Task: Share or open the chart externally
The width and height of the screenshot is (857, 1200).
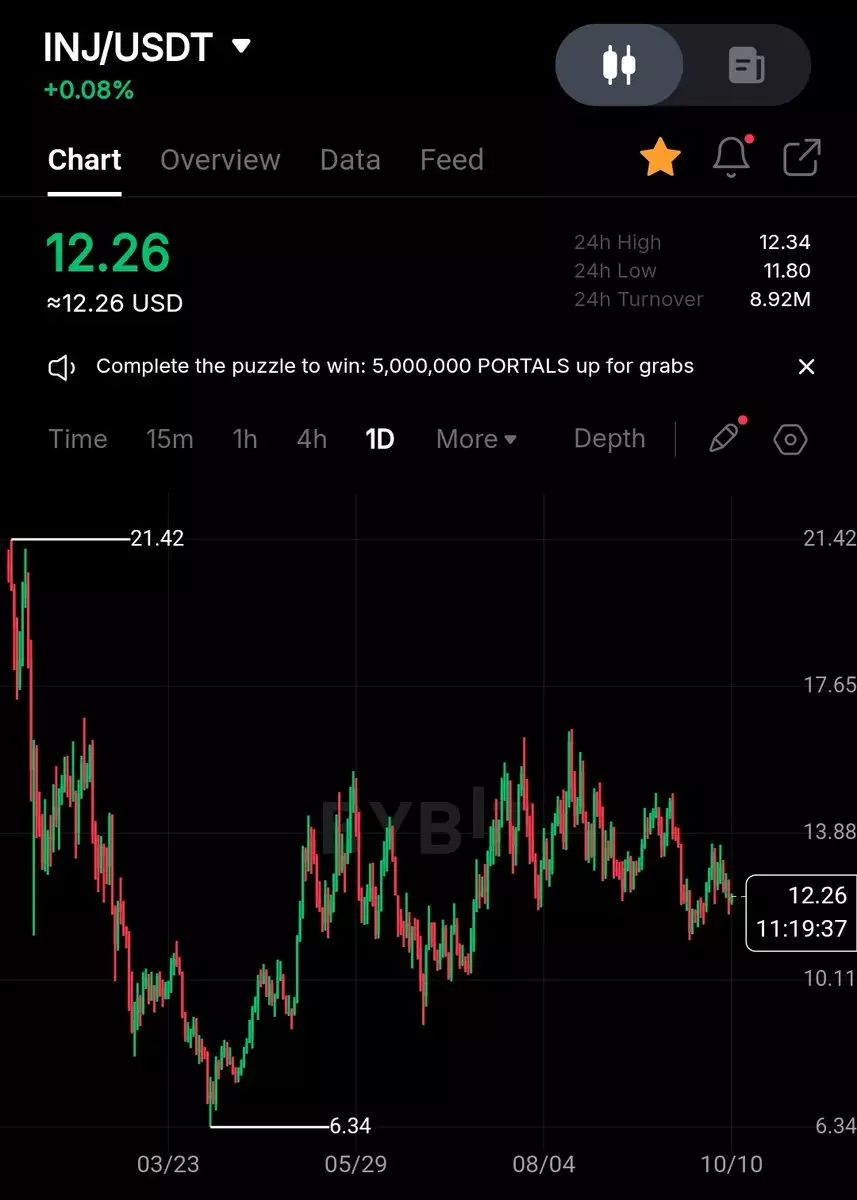Action: click(x=801, y=158)
